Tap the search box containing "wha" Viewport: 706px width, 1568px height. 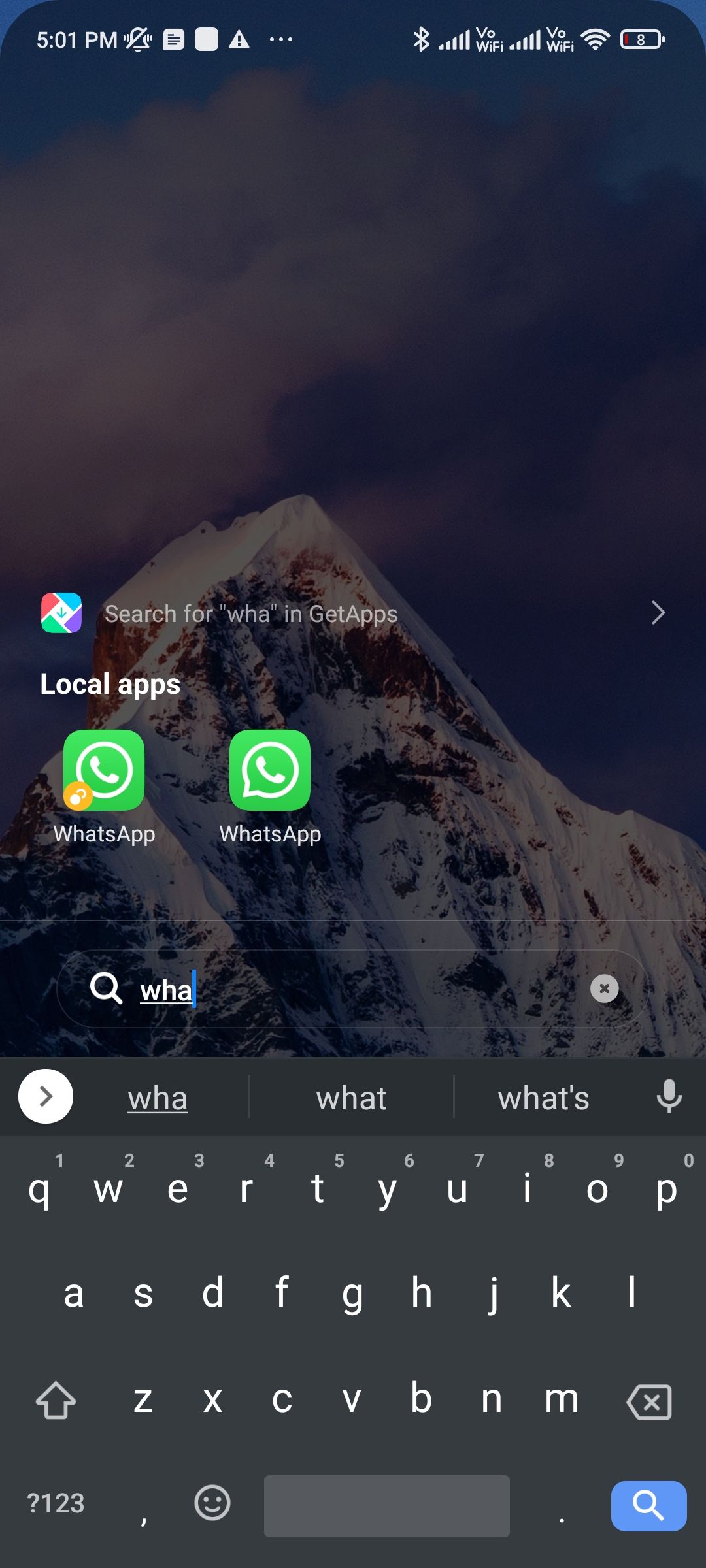(353, 989)
